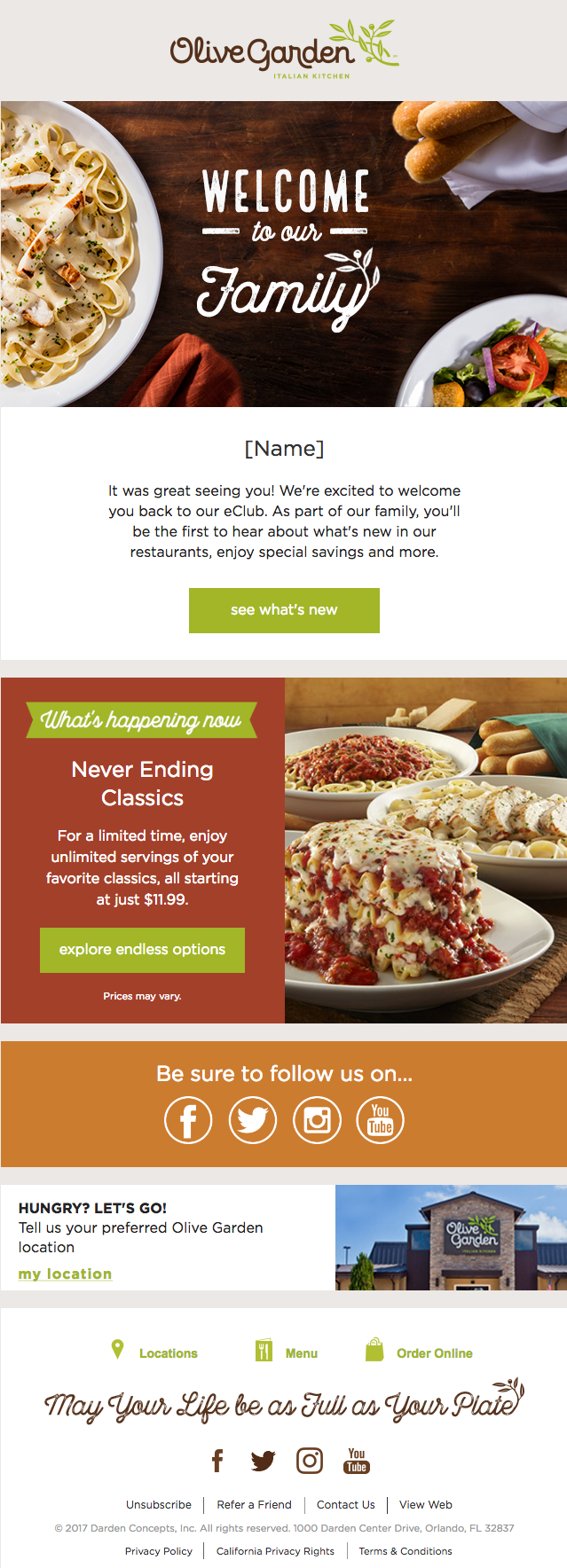The height and width of the screenshot is (1568, 567).
Task: Open Twitter from the orange follow banner
Action: coord(253,1120)
